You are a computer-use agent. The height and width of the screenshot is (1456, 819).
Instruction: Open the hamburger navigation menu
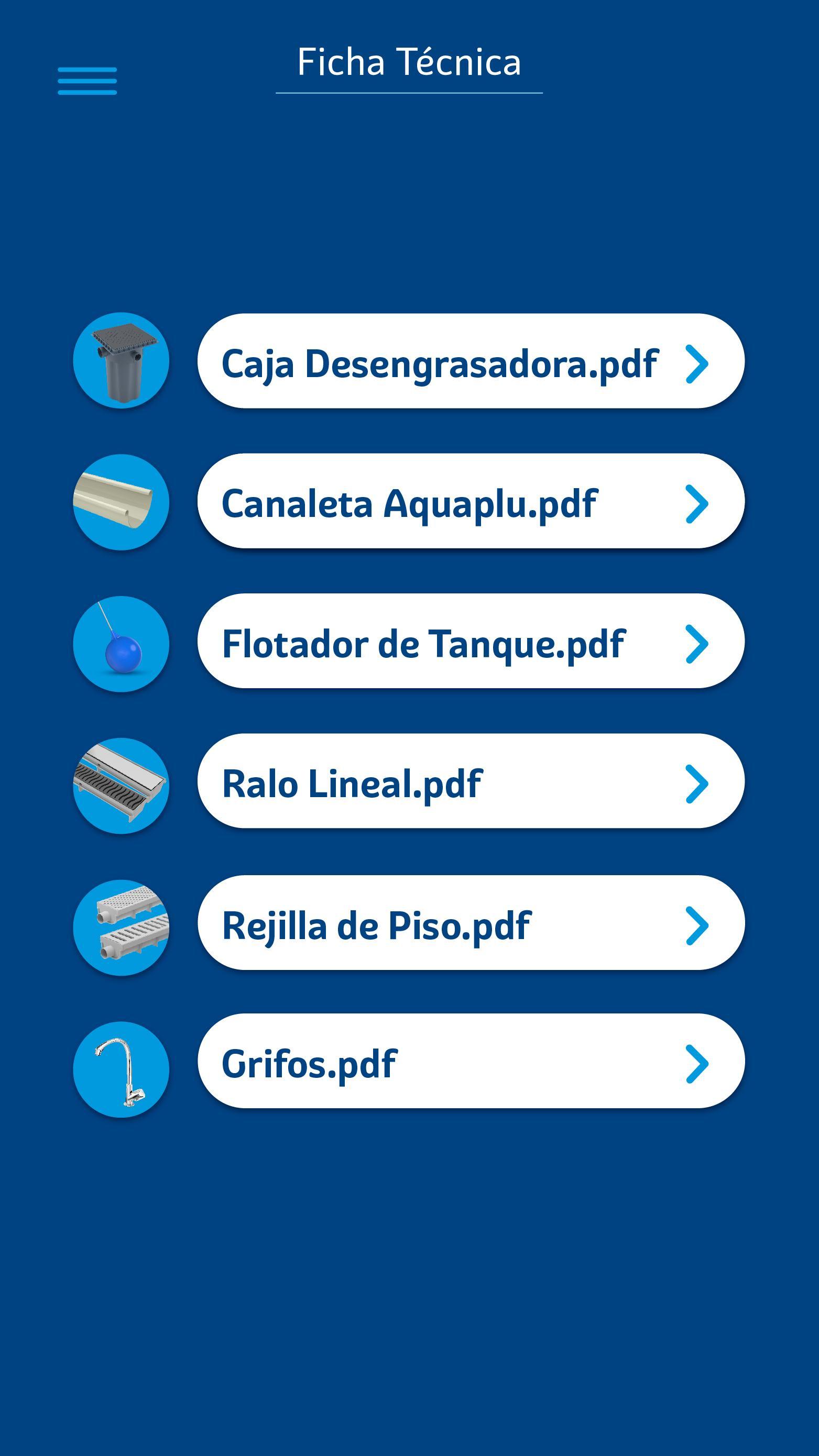pyautogui.click(x=88, y=81)
